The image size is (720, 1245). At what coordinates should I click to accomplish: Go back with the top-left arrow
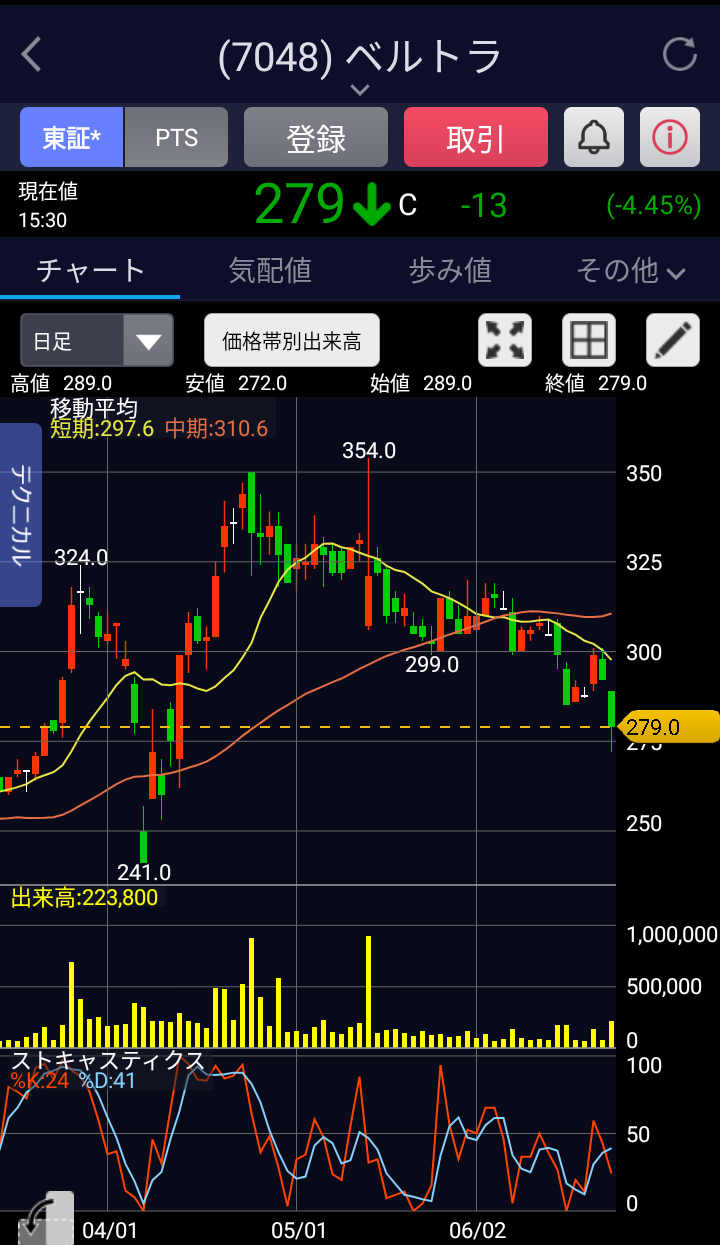(x=31, y=55)
